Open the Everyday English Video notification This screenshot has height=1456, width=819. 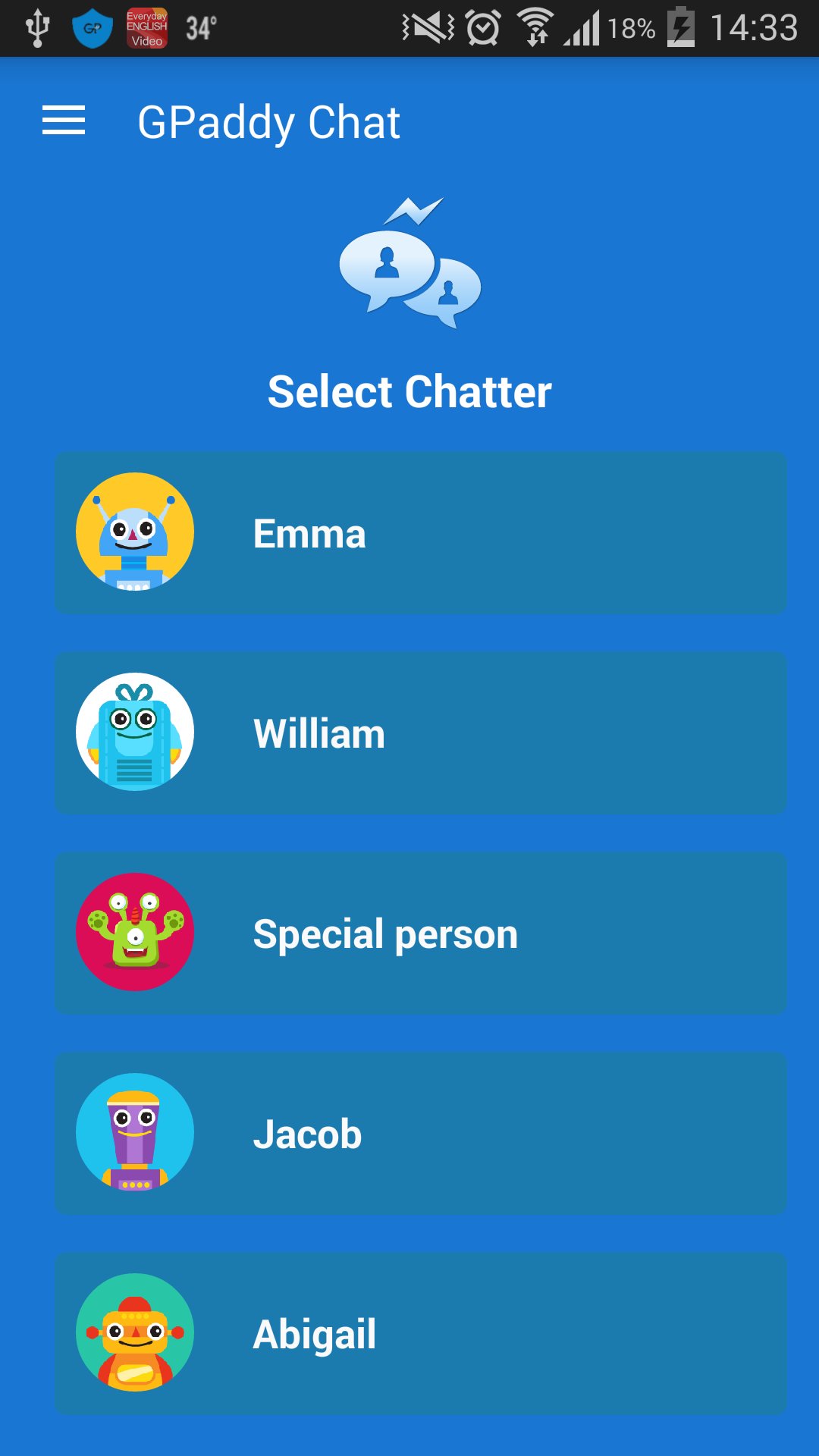(x=146, y=27)
